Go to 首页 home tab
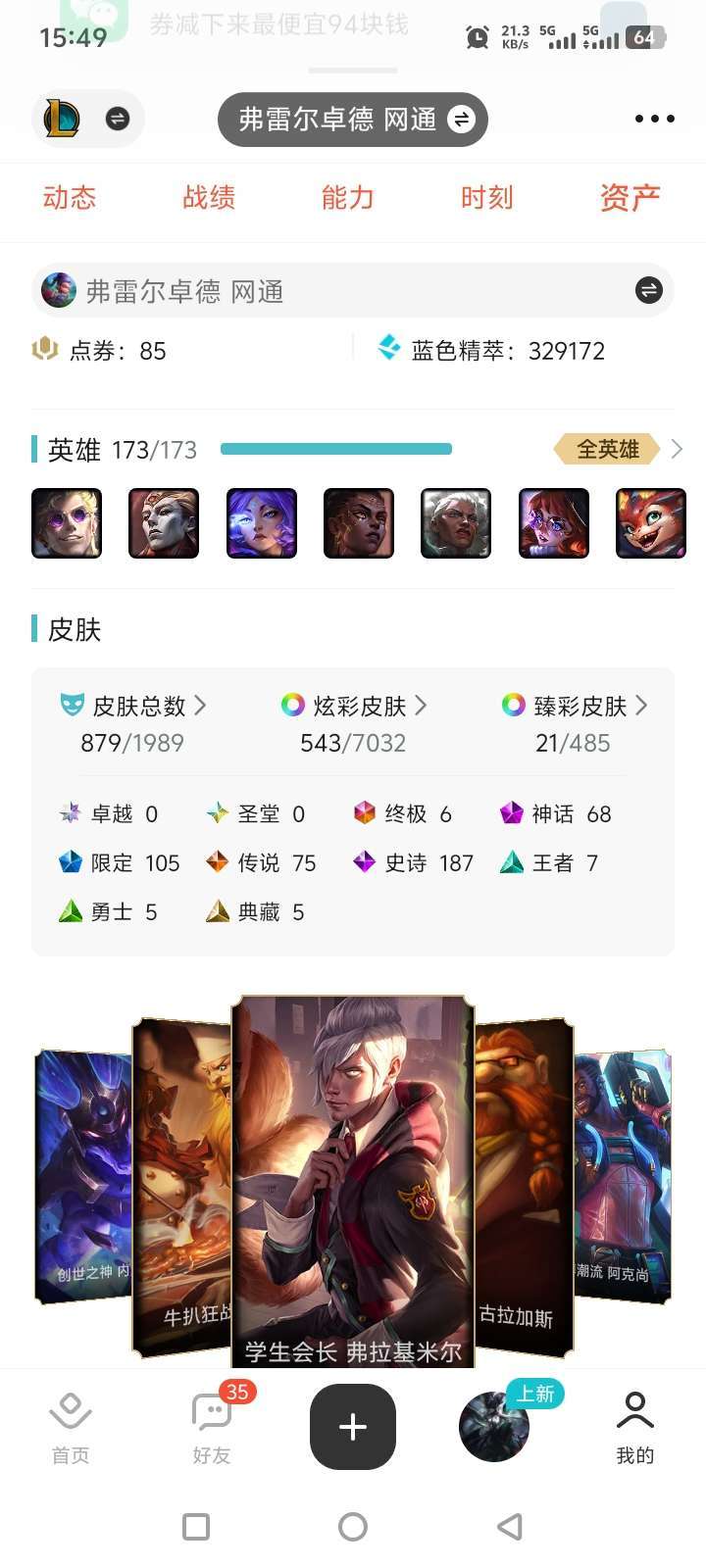Screen dimensions: 706x1568 [x=71, y=1427]
